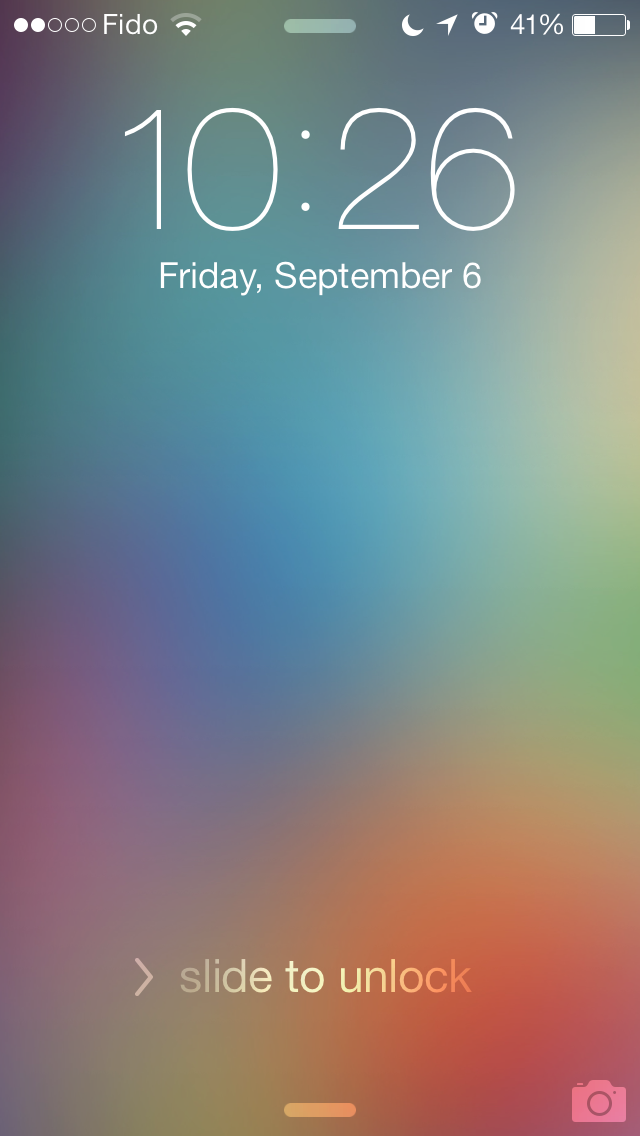
Task: Tap the camera icon shortcut
Action: coord(598,1100)
